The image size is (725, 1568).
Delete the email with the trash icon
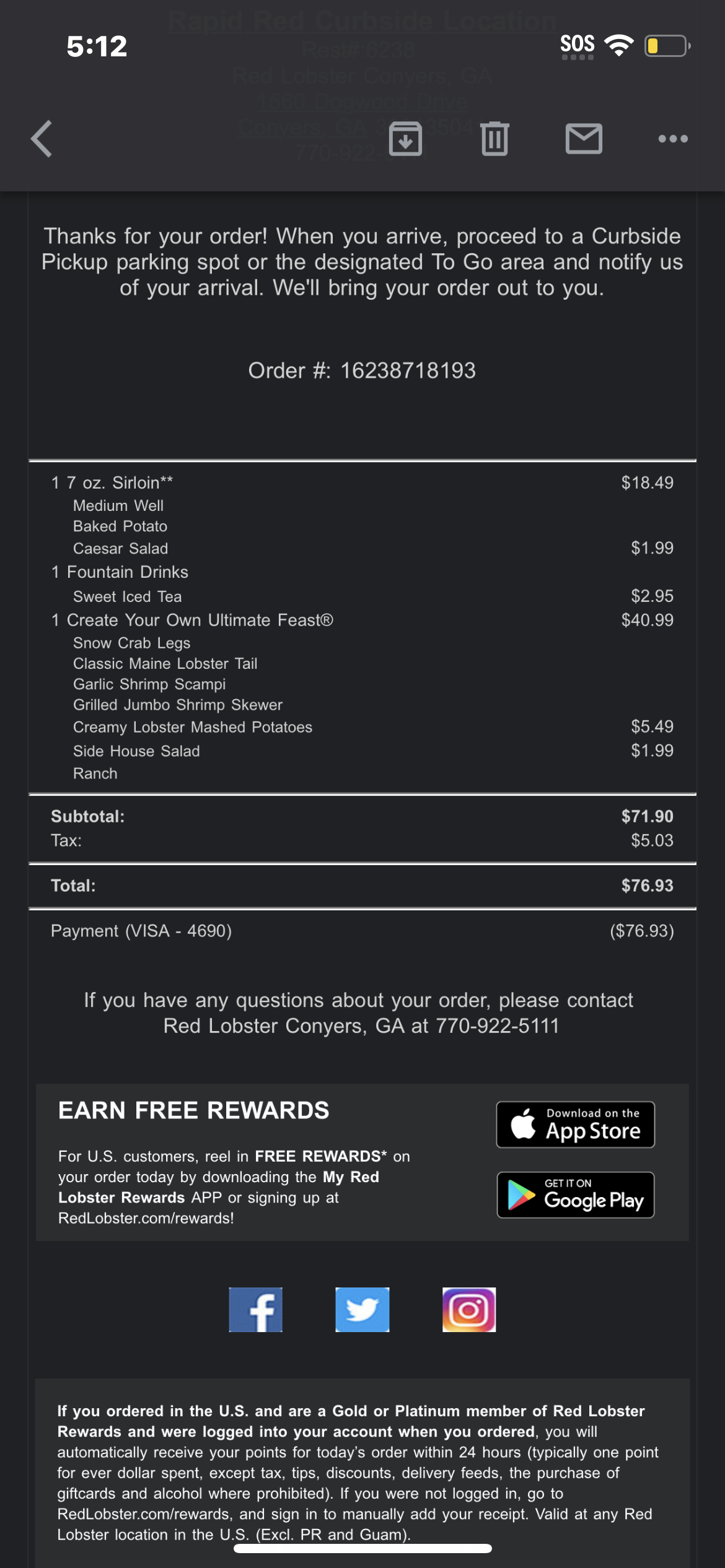click(494, 138)
